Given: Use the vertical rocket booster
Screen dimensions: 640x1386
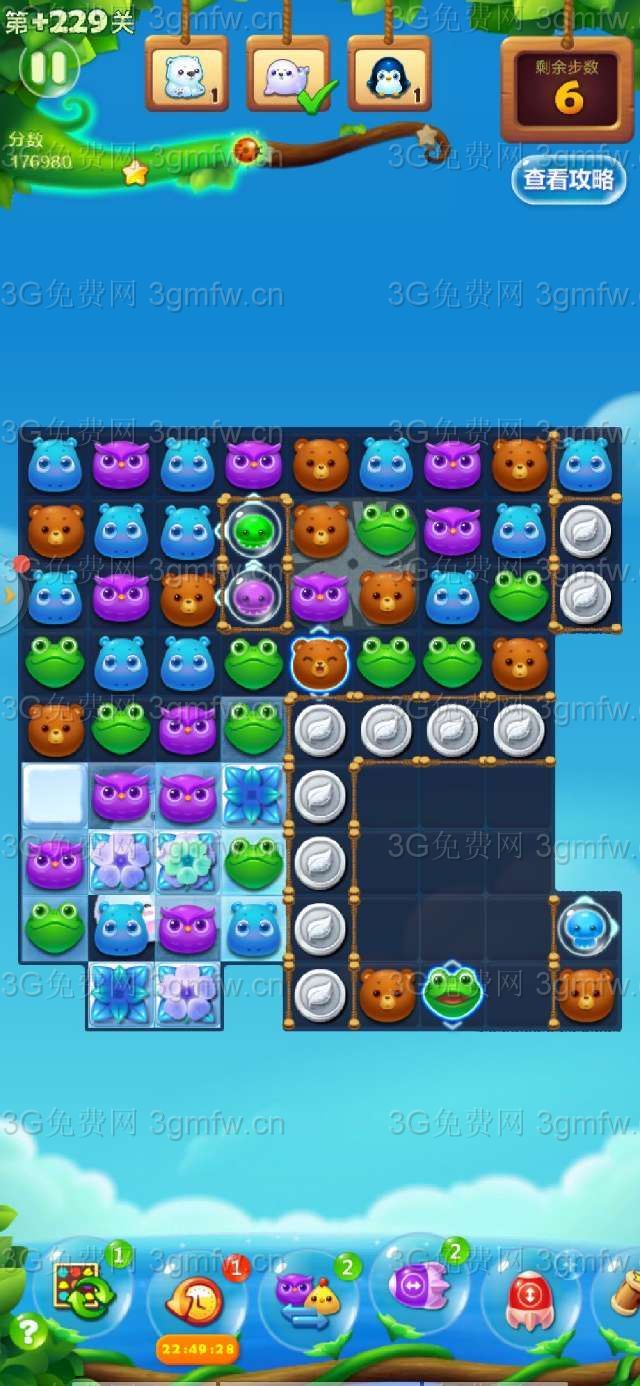Looking at the screenshot, I should coord(530,1299).
